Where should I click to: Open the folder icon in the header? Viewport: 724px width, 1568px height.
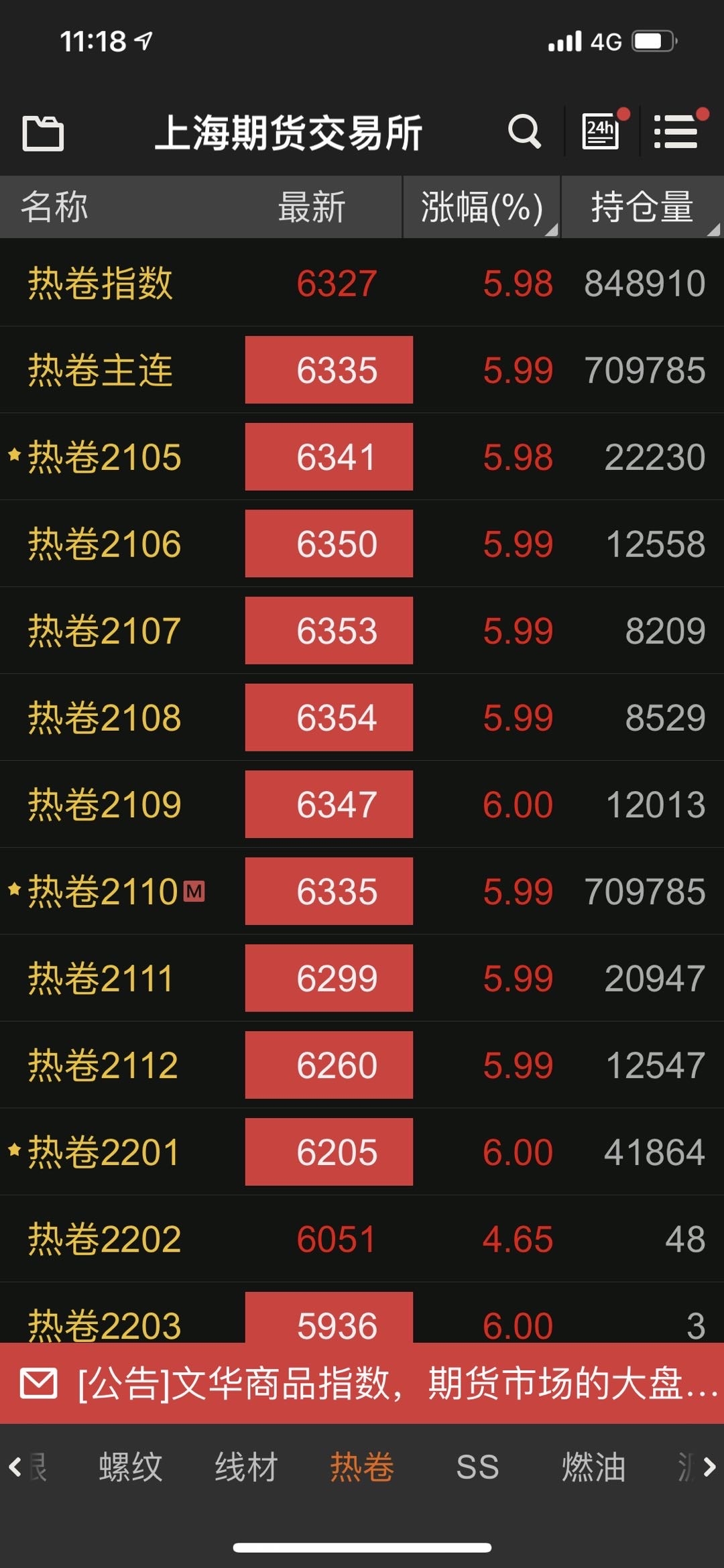click(43, 133)
